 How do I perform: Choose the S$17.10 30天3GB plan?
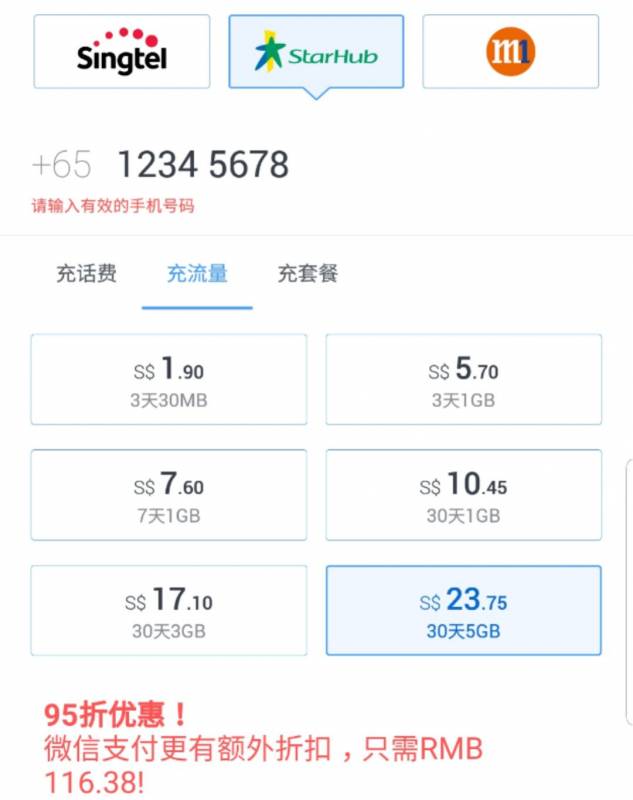click(x=168, y=610)
